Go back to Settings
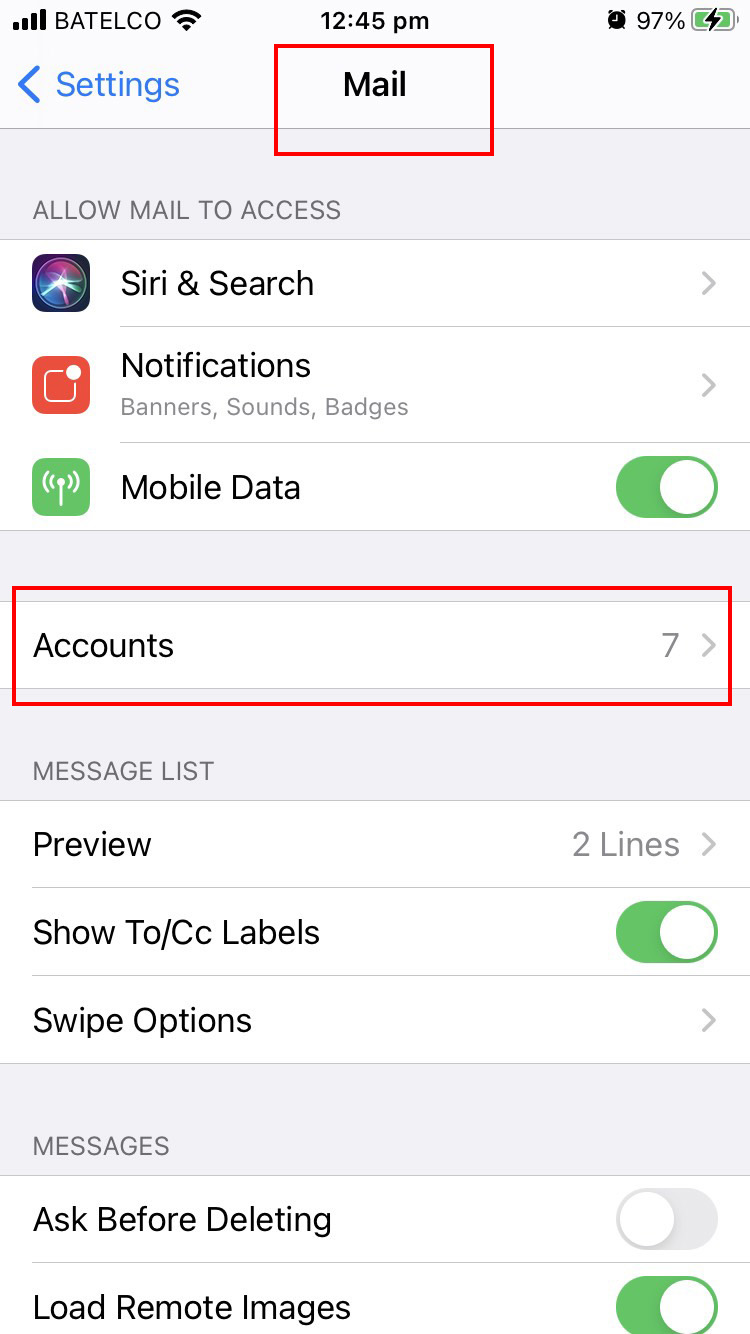This screenshot has height=1334, width=750. [98, 85]
